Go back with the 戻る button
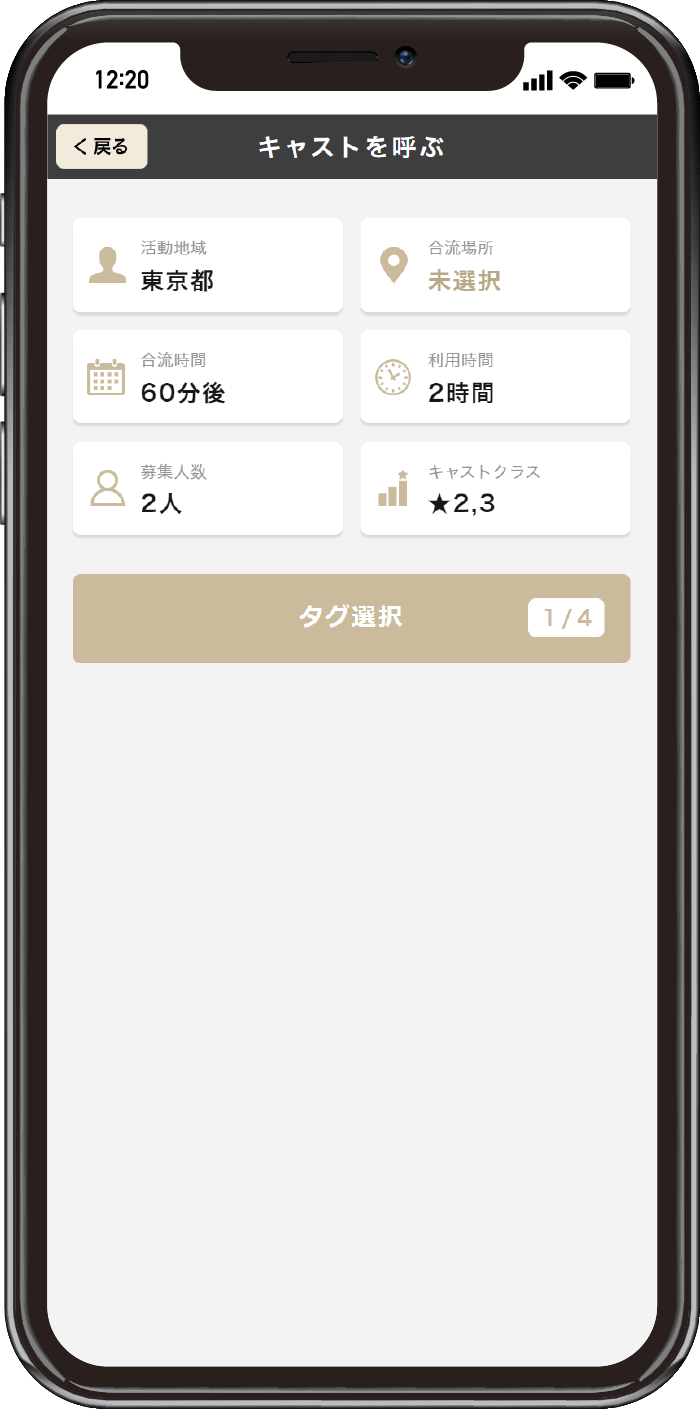700x1409 pixels. tap(102, 147)
